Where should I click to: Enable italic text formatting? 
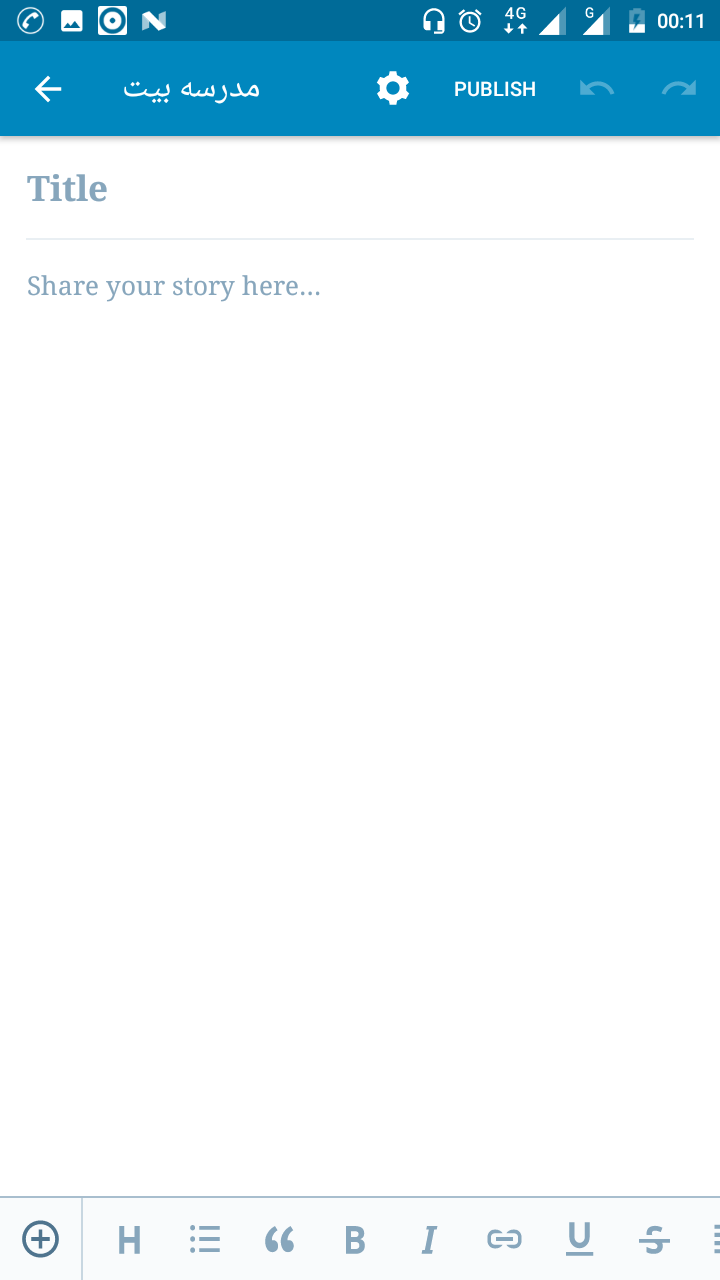coord(429,1241)
